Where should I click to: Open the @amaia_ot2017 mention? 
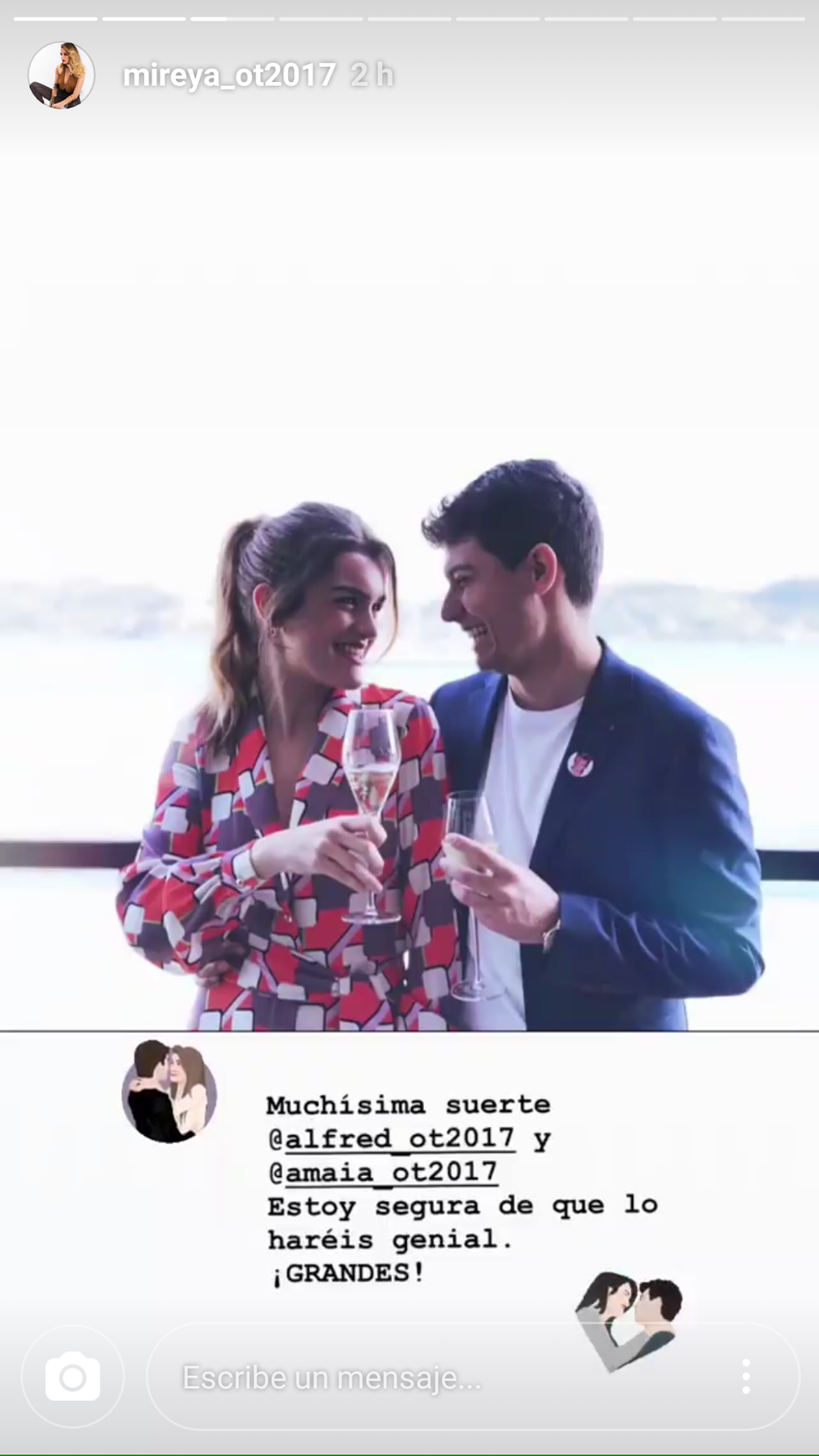[383, 1173]
